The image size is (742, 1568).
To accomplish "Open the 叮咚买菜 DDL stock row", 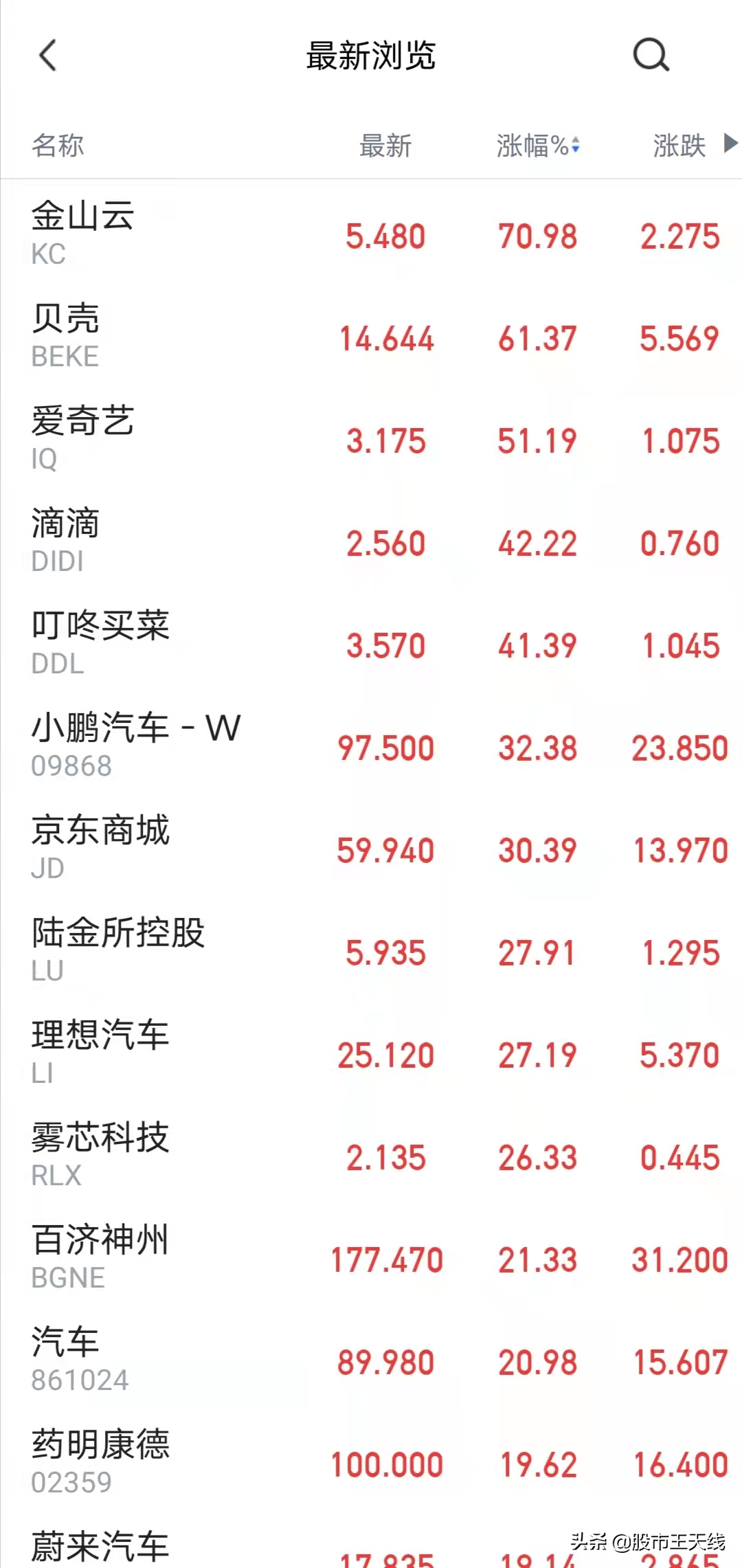I will (371, 643).
